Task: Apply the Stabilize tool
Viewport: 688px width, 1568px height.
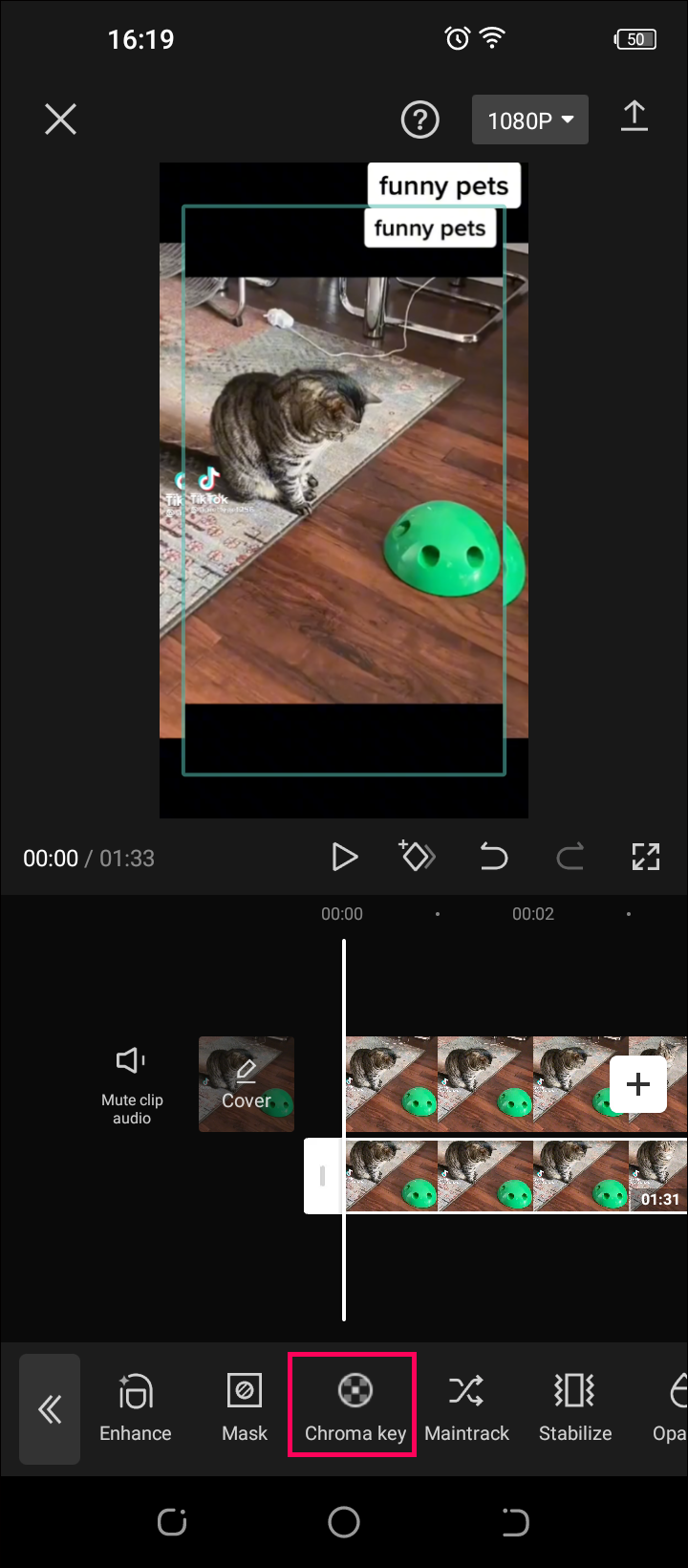Action: 574,1407
